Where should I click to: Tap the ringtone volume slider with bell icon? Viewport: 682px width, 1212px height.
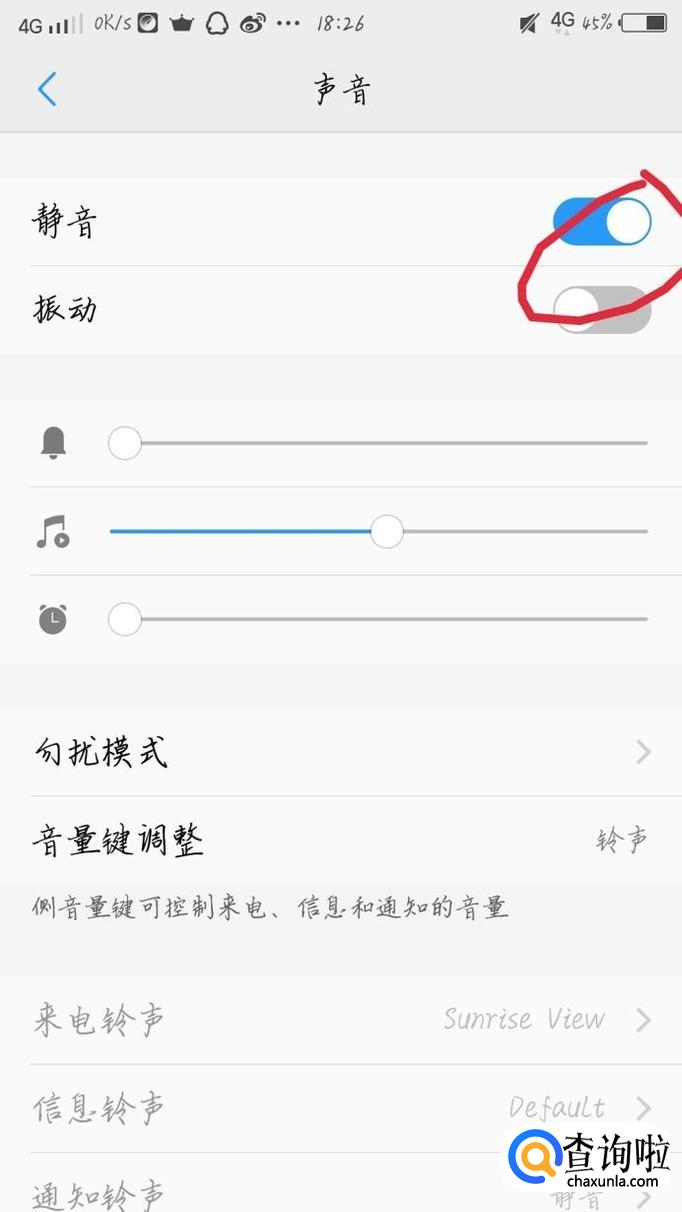click(x=378, y=442)
